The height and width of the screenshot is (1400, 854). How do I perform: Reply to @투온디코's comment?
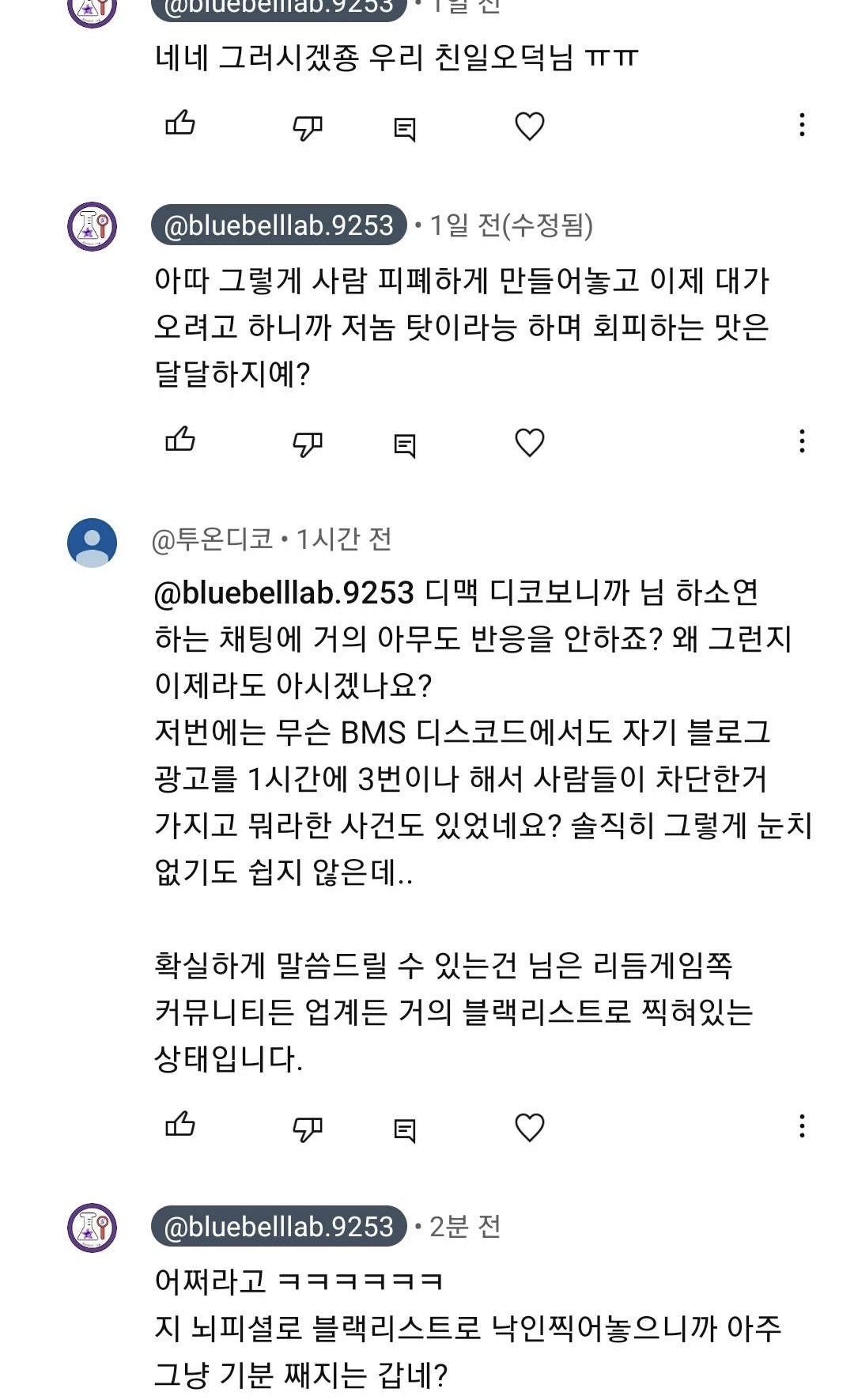pos(405,1129)
